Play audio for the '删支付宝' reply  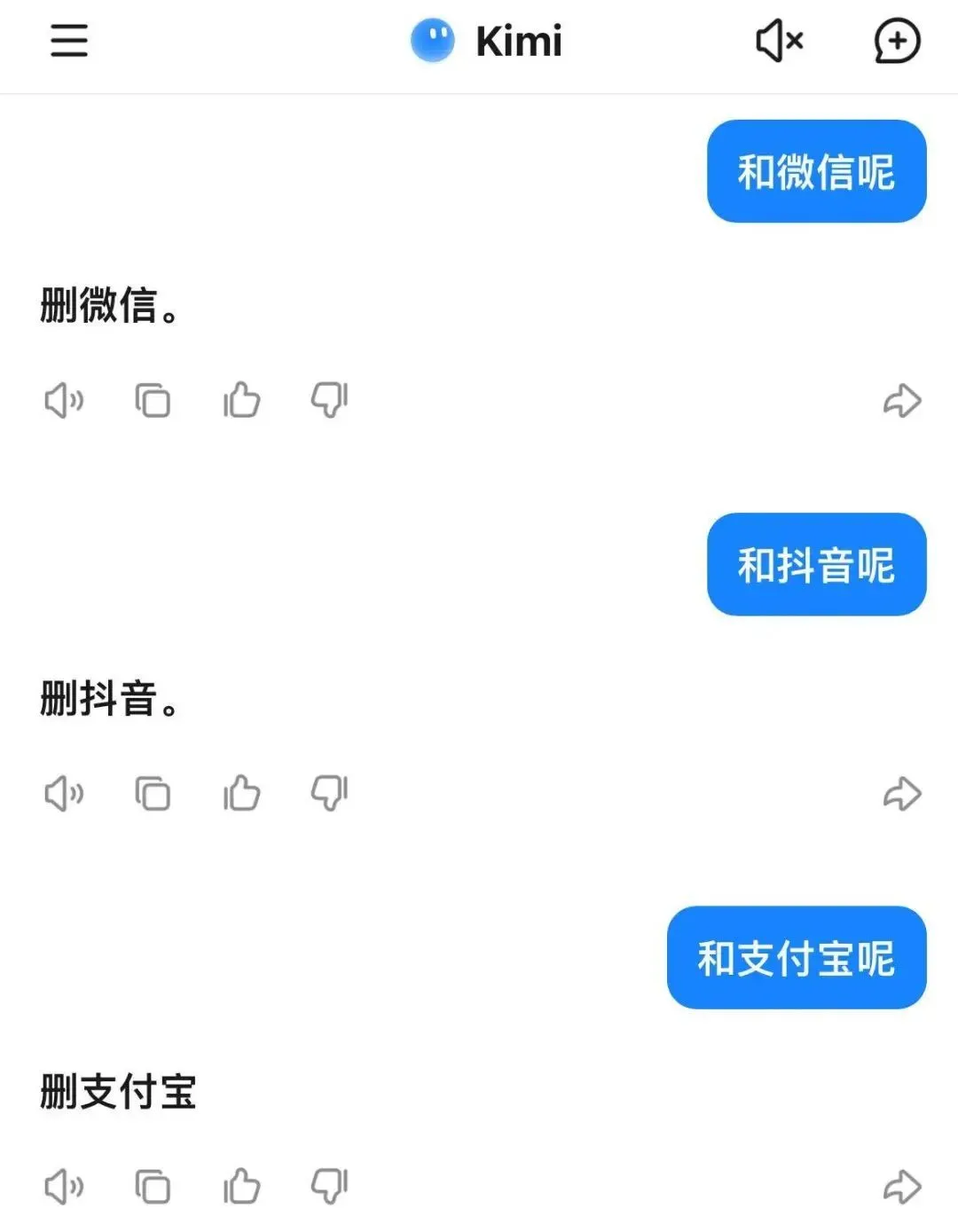tap(63, 1184)
